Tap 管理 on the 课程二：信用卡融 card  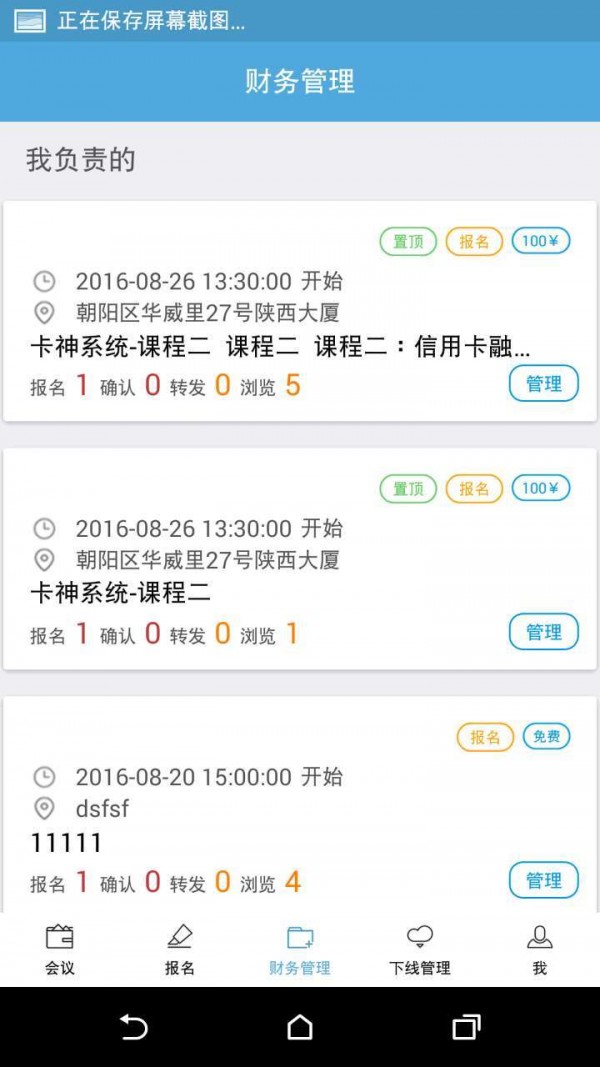click(x=544, y=384)
